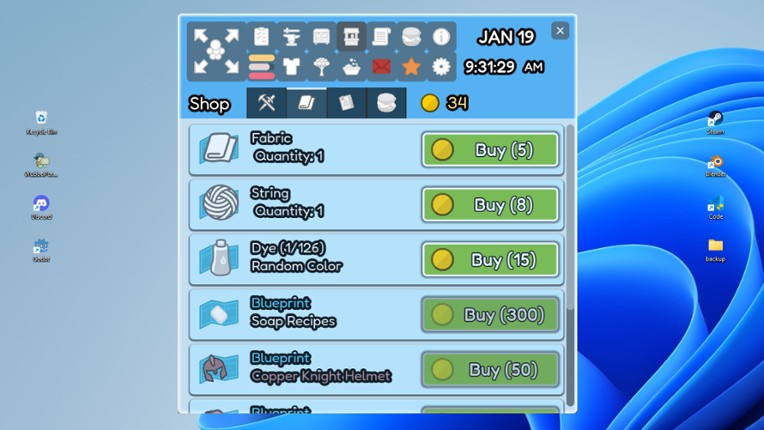Screen dimensions: 764x430
Task: Open the shirt clothing icon
Action: [x=291, y=67]
